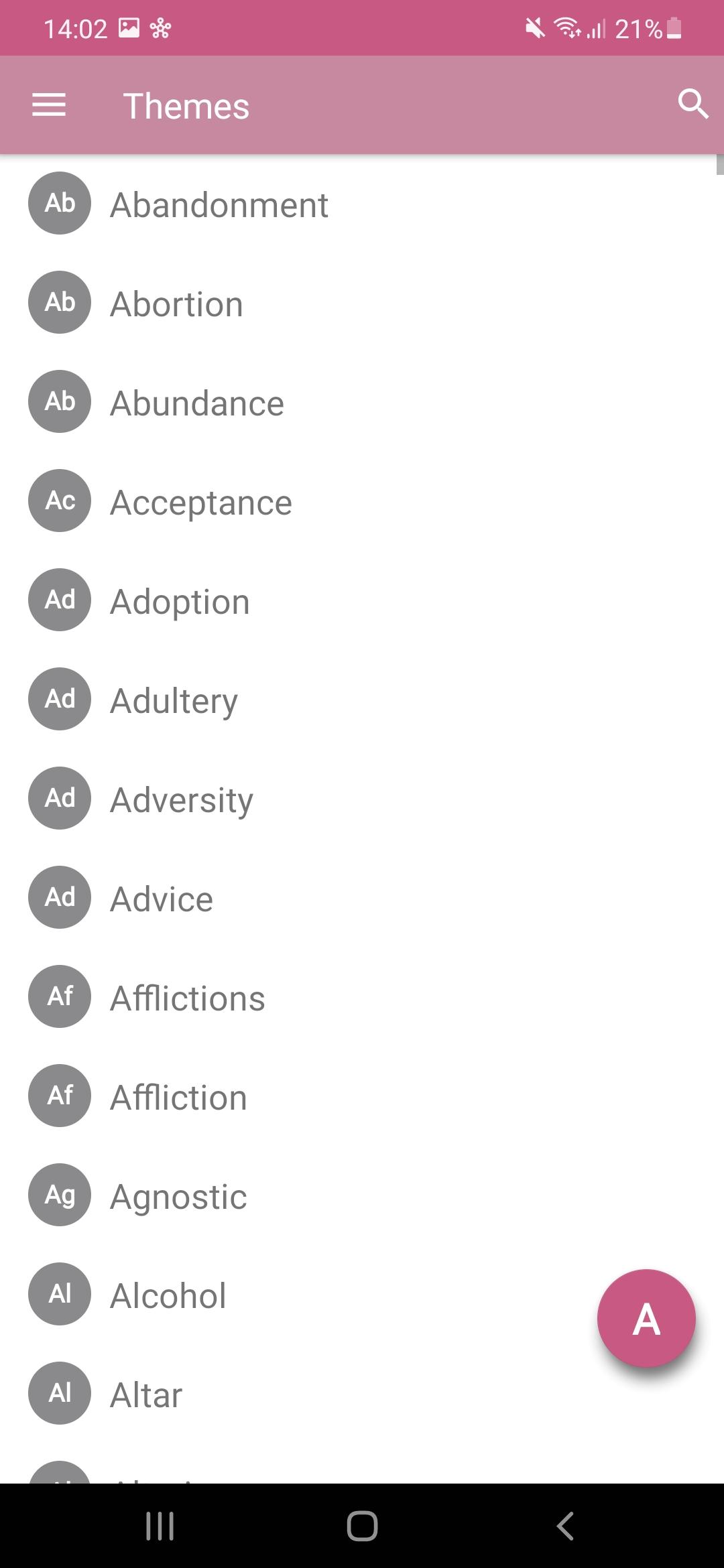Select the singular Affliction theme
This screenshot has height=1568, width=724.
pyautogui.click(x=362, y=1096)
